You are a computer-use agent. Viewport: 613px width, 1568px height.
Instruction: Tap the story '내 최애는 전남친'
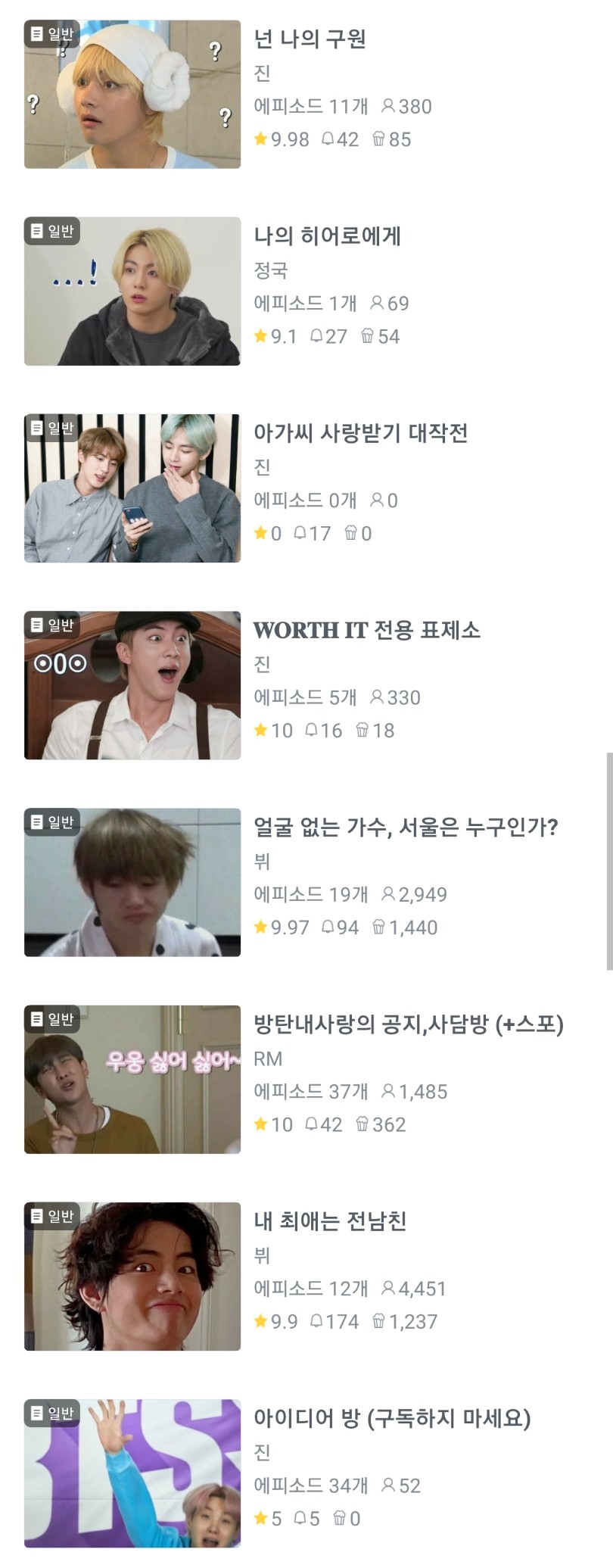330,1221
